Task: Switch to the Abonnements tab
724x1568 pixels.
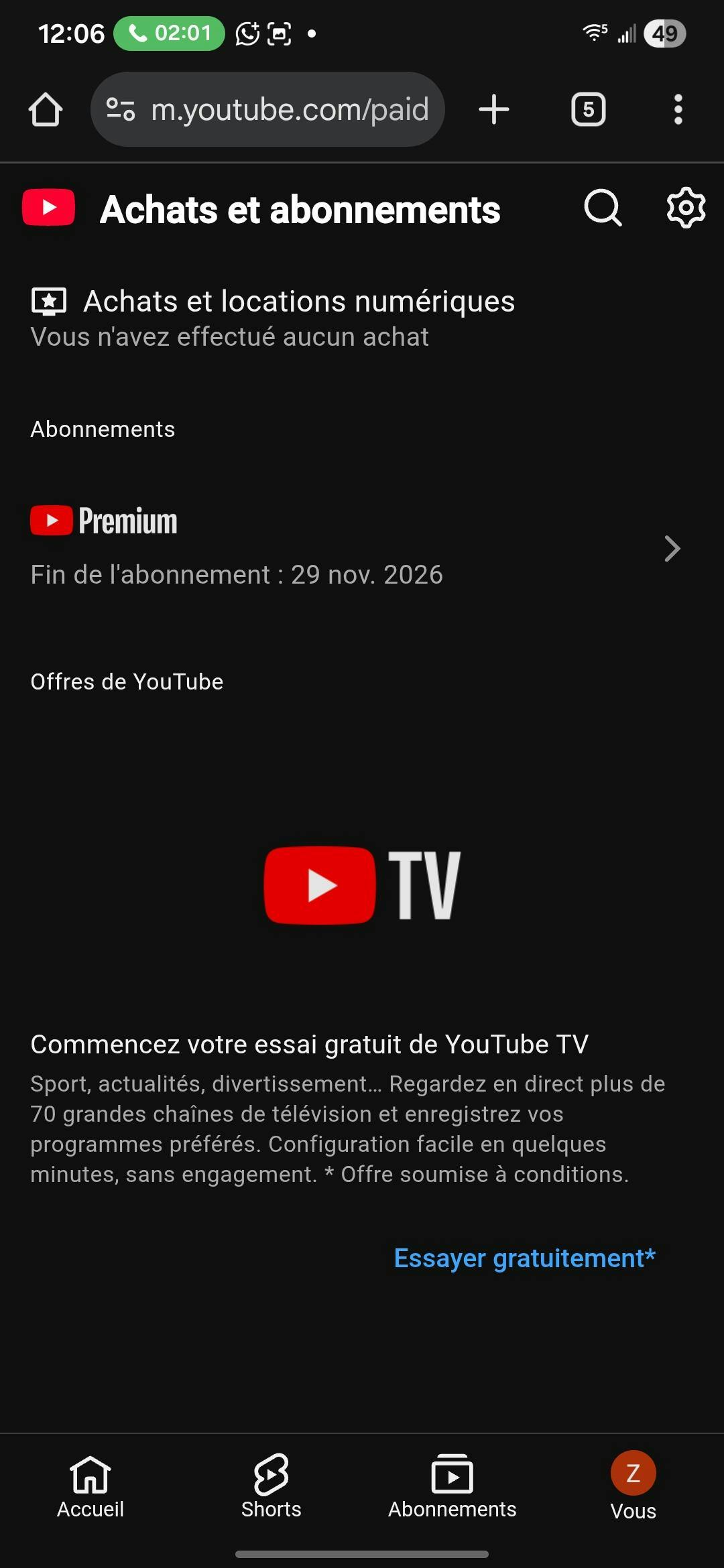Action: click(452, 1486)
